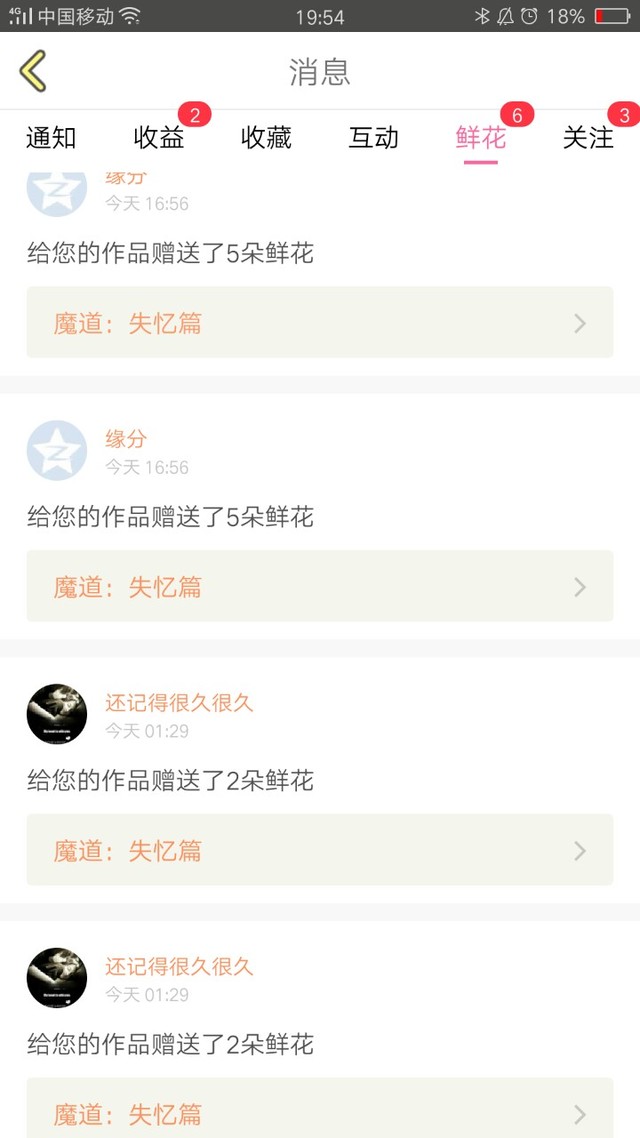Tap the 鲜花 tab

481,138
